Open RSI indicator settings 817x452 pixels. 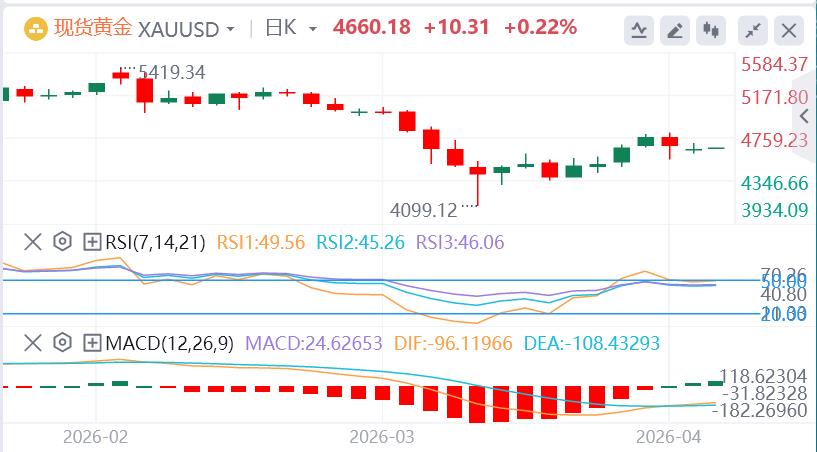pos(62,241)
